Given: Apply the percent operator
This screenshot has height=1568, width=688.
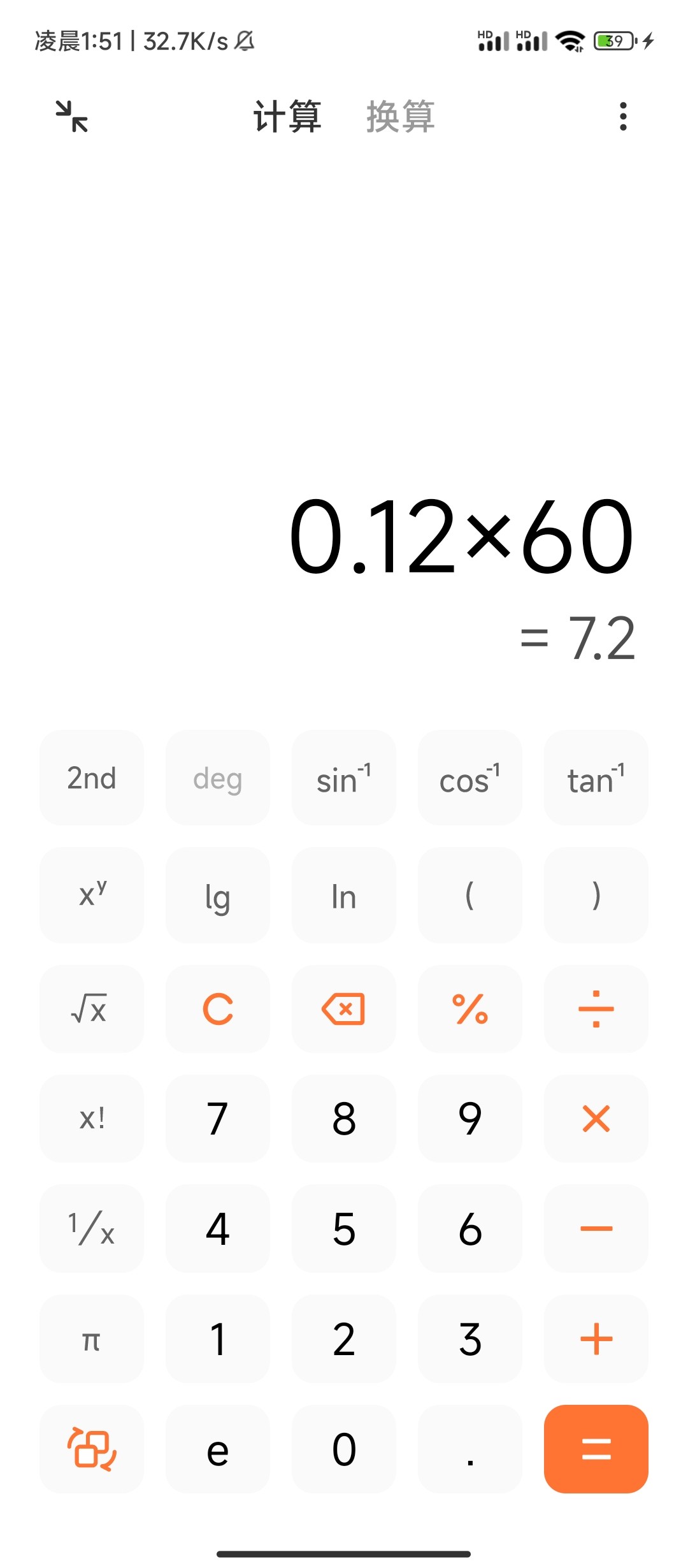Looking at the screenshot, I should click(470, 1009).
